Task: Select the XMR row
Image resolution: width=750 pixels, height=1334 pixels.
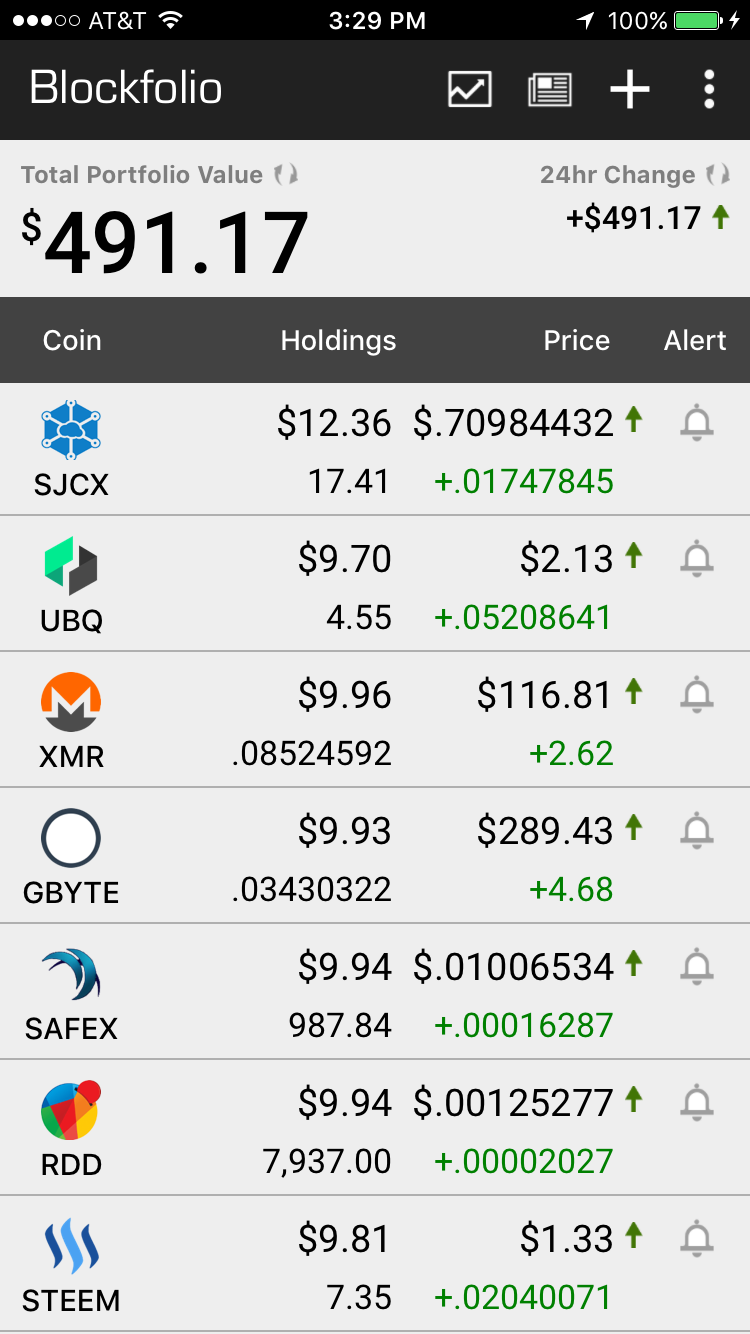Action: (300, 723)
